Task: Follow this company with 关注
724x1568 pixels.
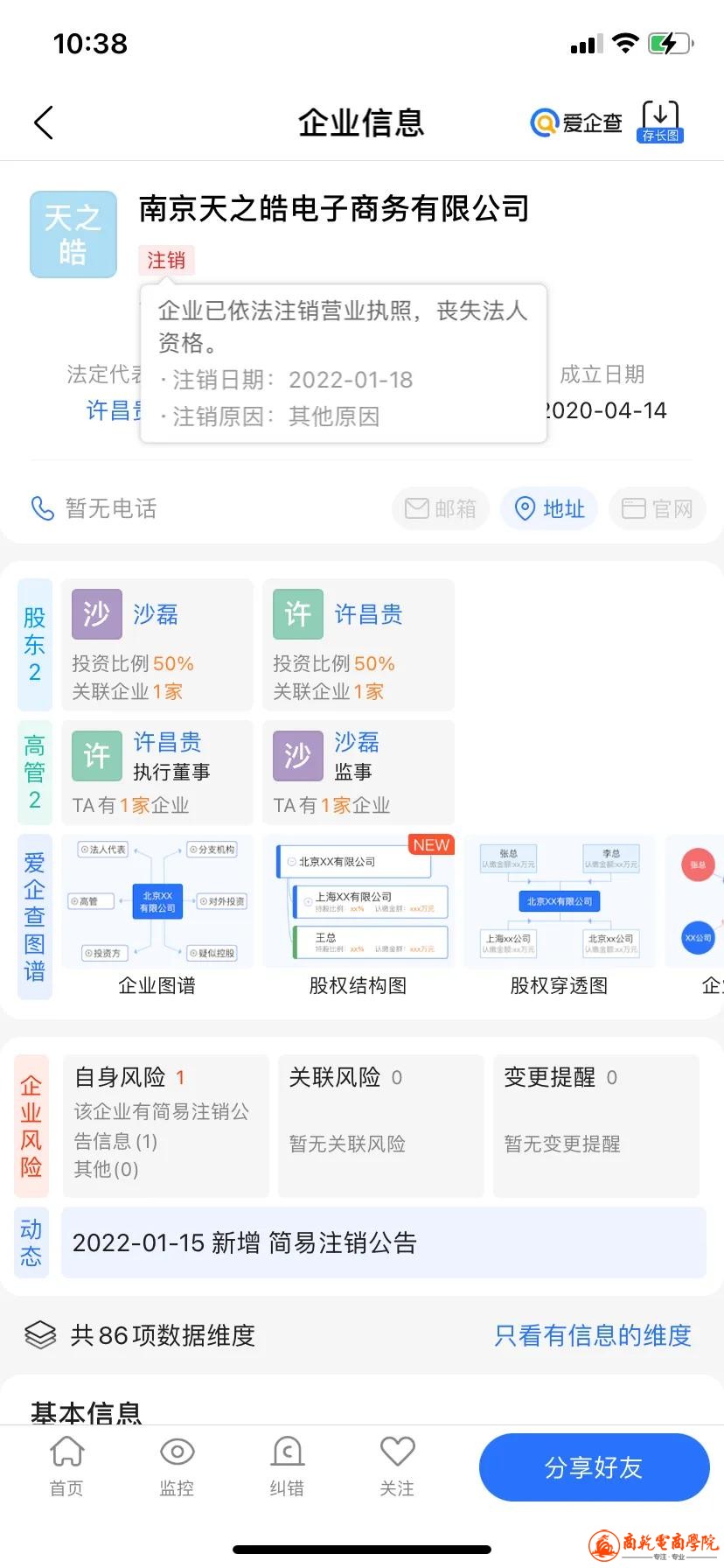Action: click(397, 1466)
